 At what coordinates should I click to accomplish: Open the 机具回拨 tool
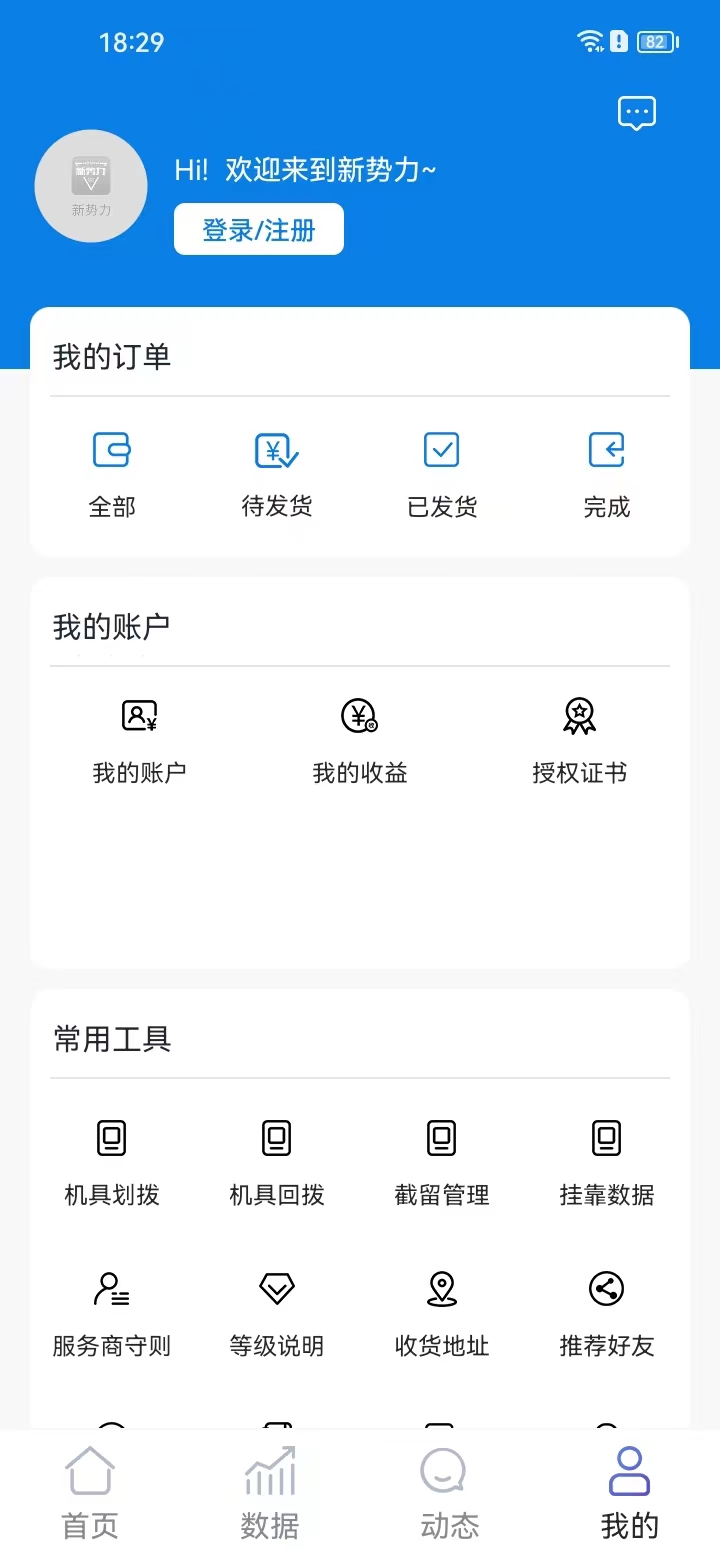pyautogui.click(x=277, y=1160)
